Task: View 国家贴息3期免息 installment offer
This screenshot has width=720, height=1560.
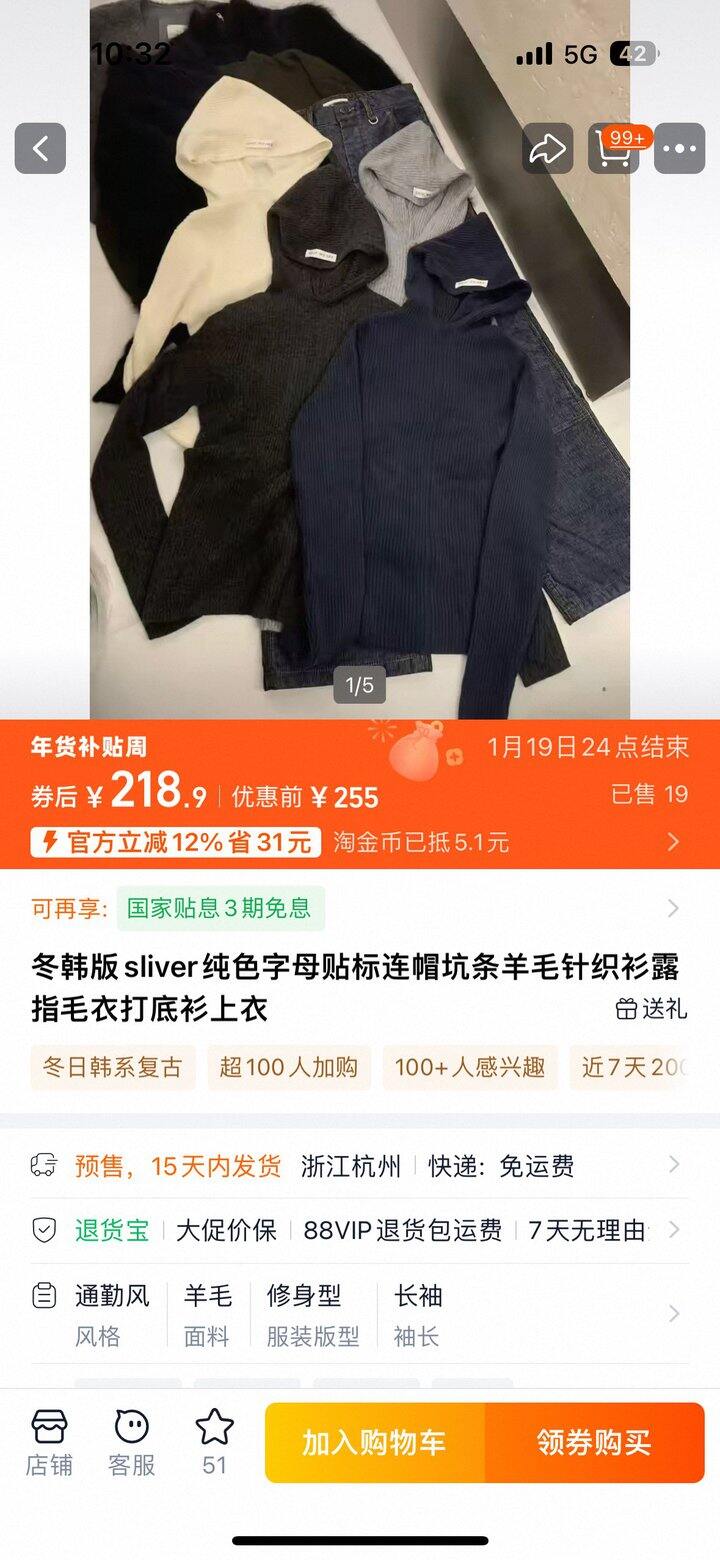Action: click(220, 908)
